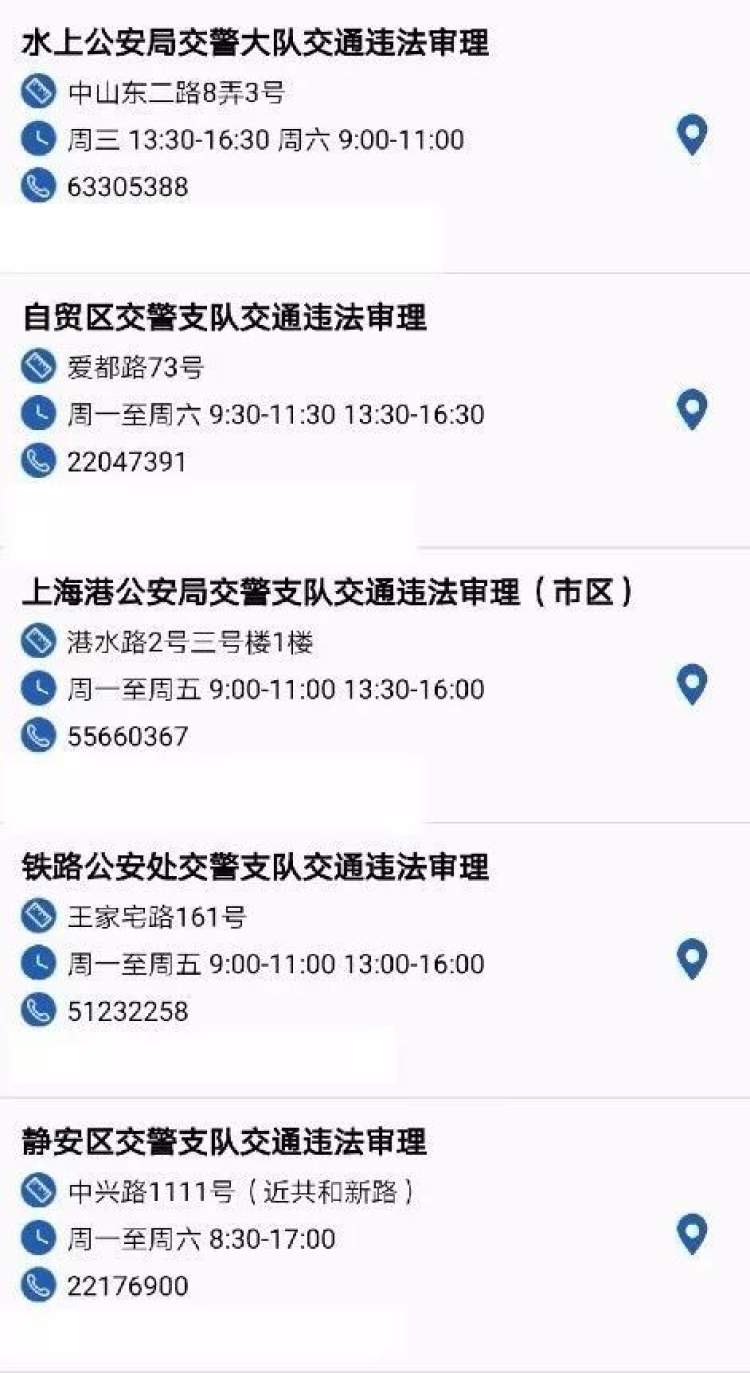Dial 铁路公安处 number 51232258
The image size is (750, 1373).
coord(127,1012)
